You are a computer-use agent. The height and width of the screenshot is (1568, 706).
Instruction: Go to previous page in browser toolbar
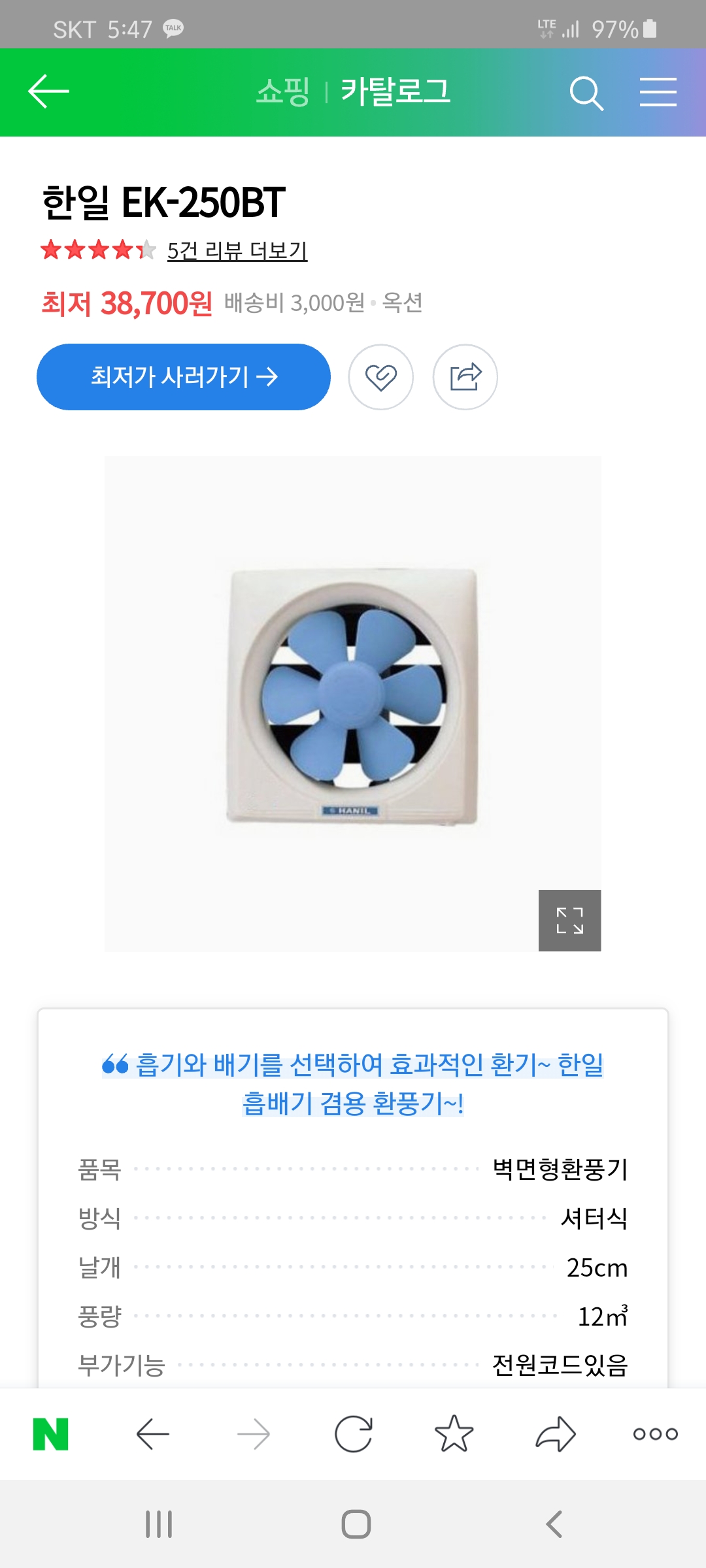[153, 1434]
